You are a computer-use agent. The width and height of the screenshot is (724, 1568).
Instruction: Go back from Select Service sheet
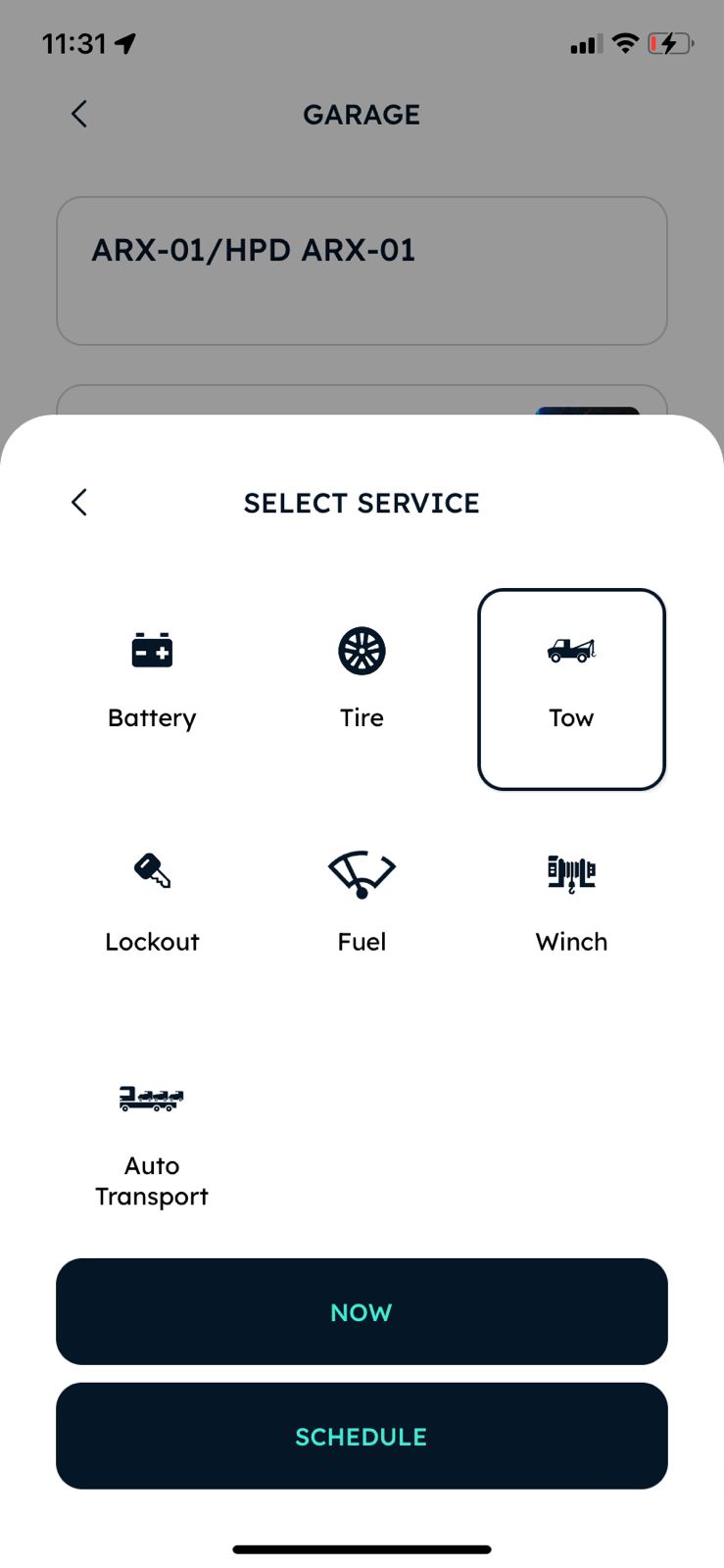point(79,503)
